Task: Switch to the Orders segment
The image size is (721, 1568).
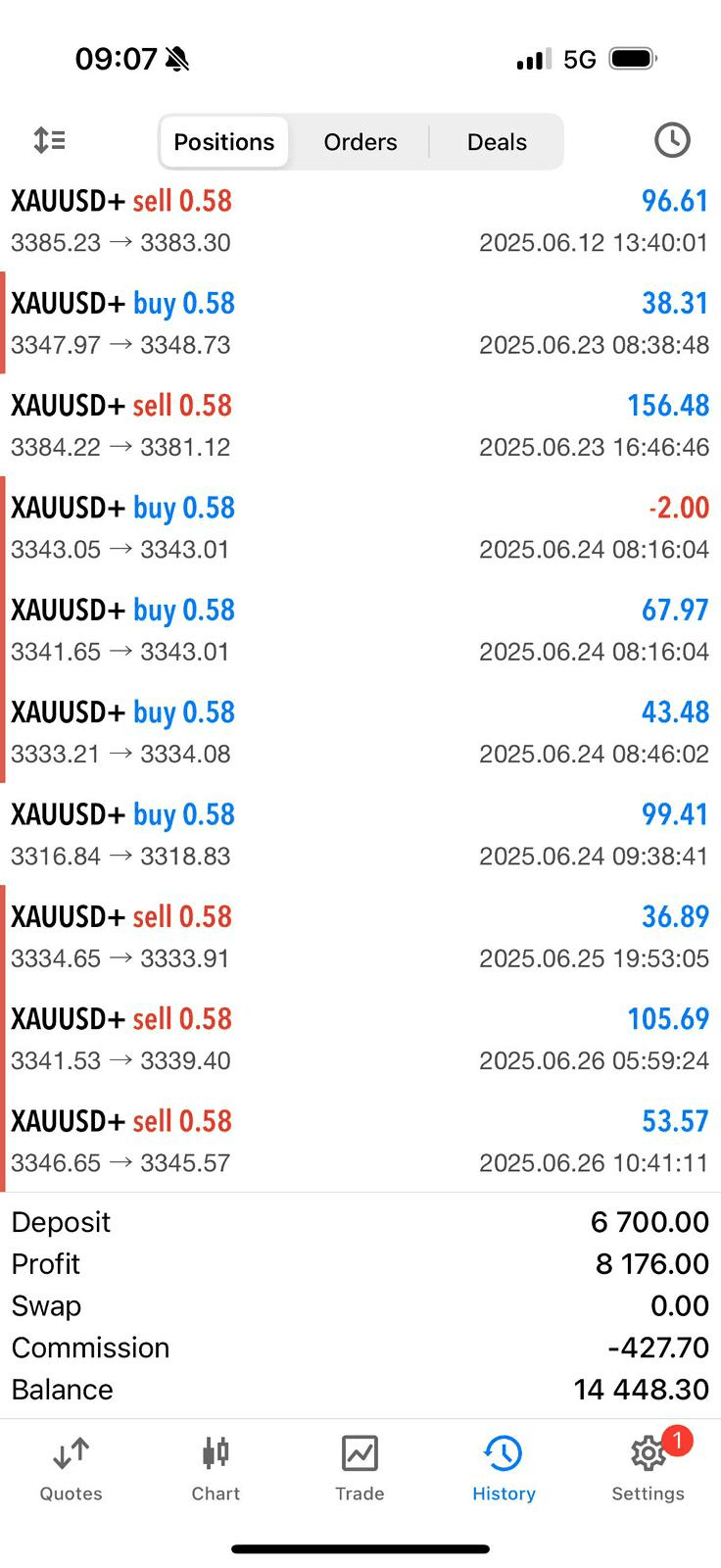Action: [360, 142]
